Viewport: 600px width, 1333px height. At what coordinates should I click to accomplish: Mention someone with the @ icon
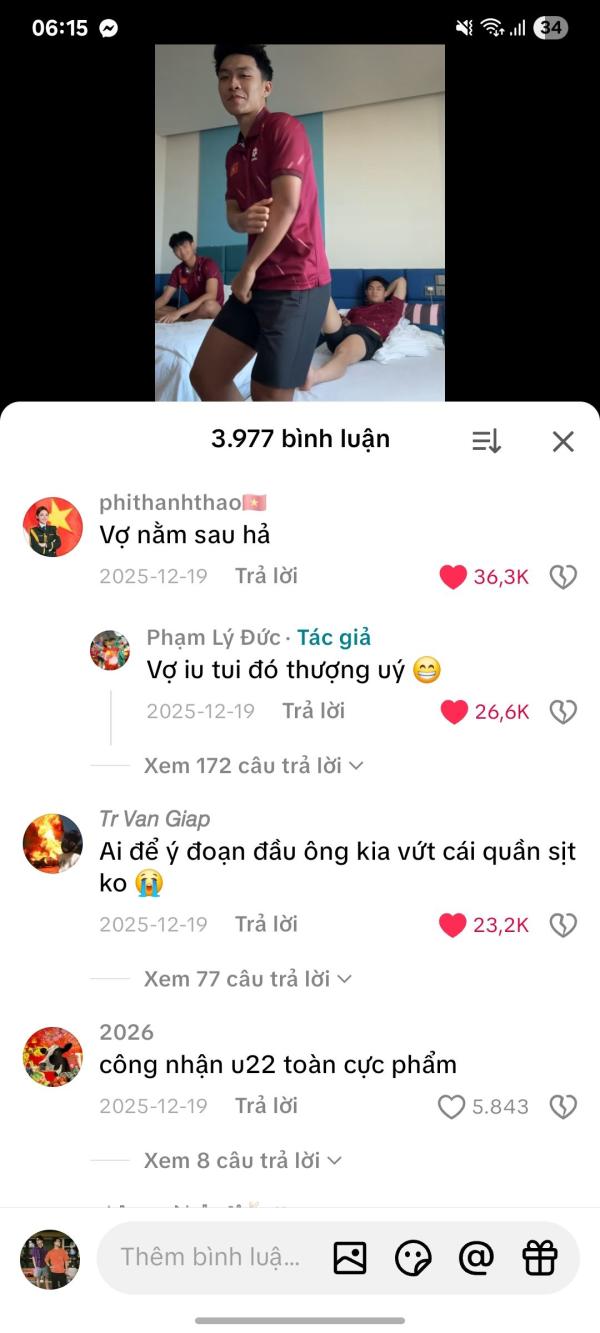tap(476, 1258)
